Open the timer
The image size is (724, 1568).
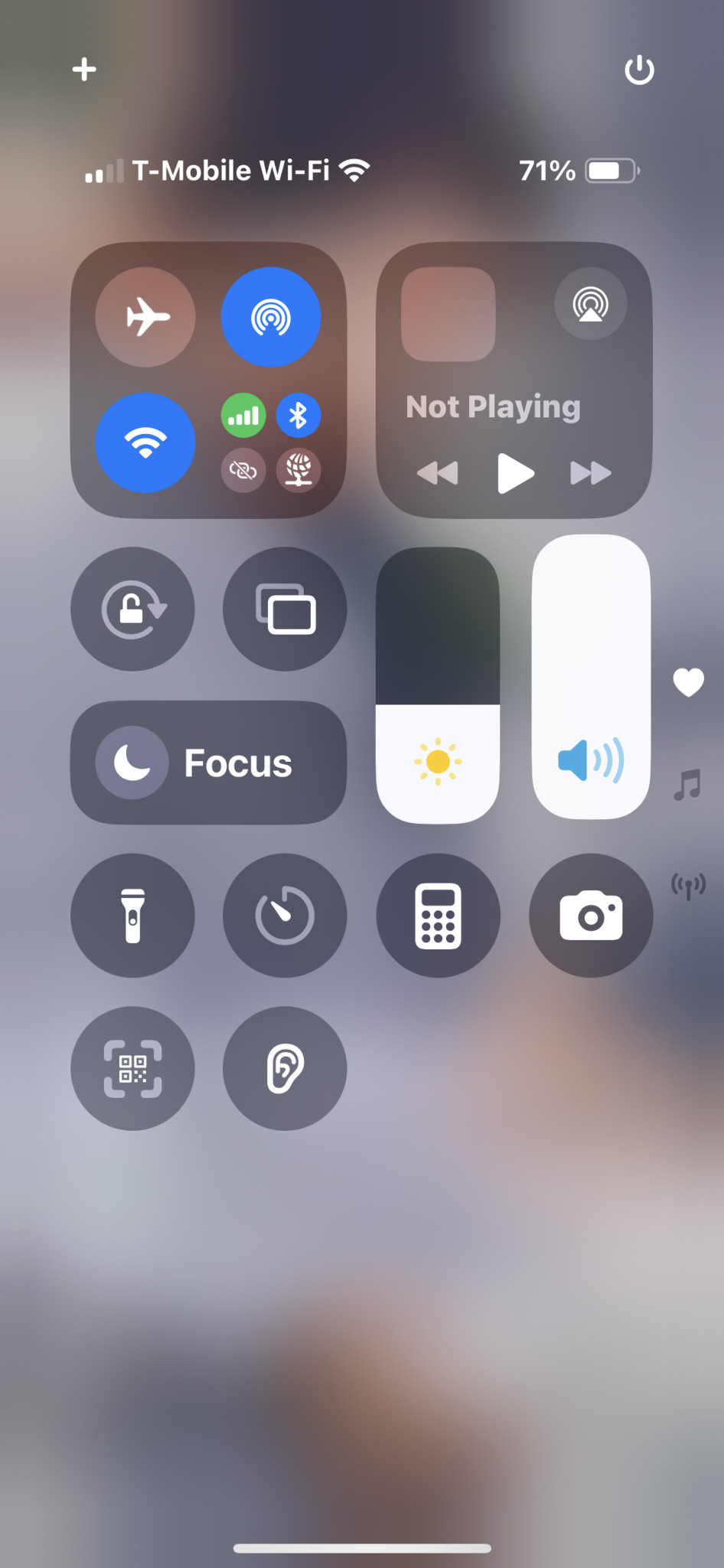point(285,915)
